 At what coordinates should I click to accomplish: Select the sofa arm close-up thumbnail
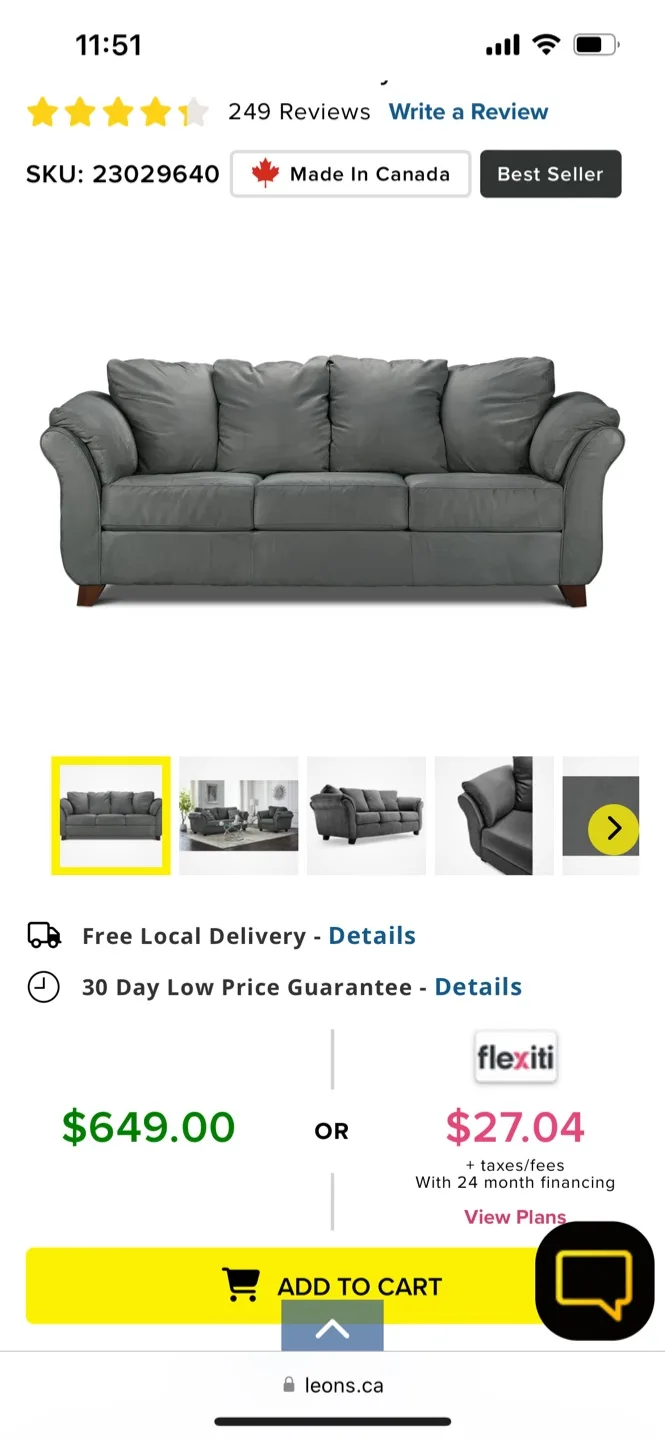click(494, 816)
